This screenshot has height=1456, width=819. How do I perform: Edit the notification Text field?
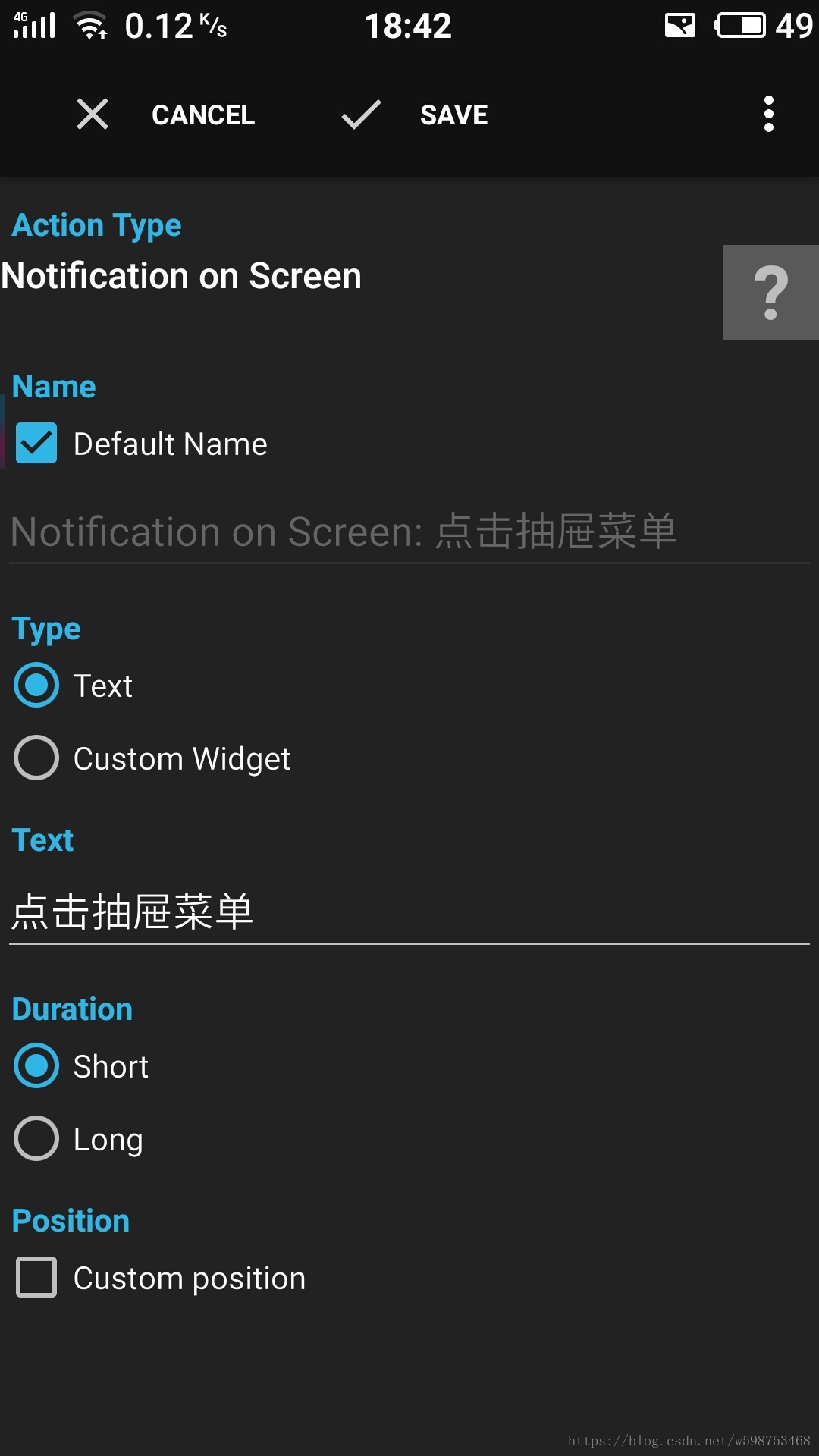[409, 912]
